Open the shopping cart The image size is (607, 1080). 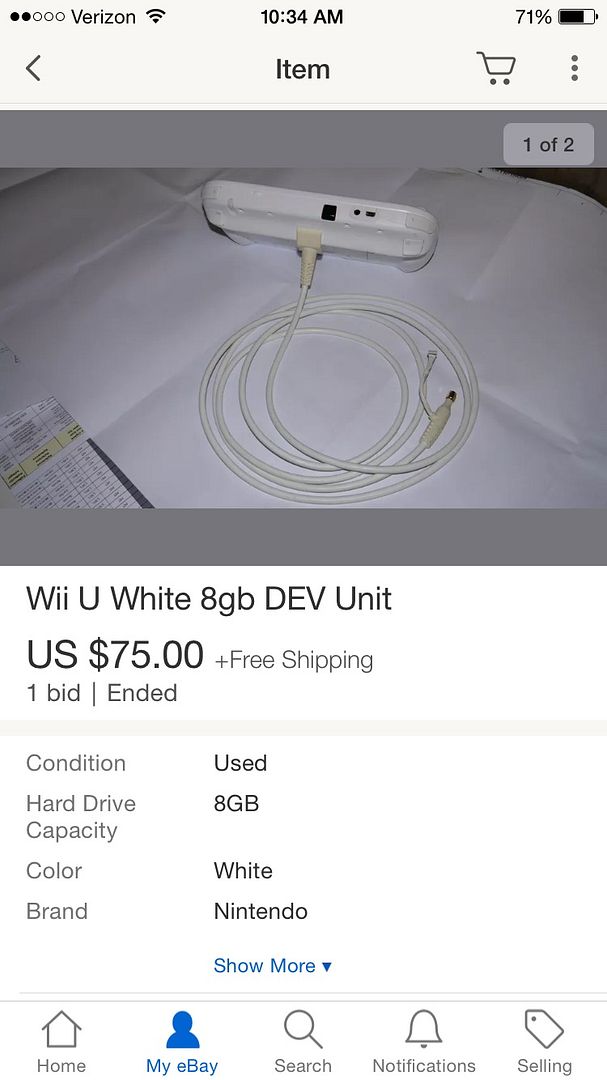coord(495,69)
